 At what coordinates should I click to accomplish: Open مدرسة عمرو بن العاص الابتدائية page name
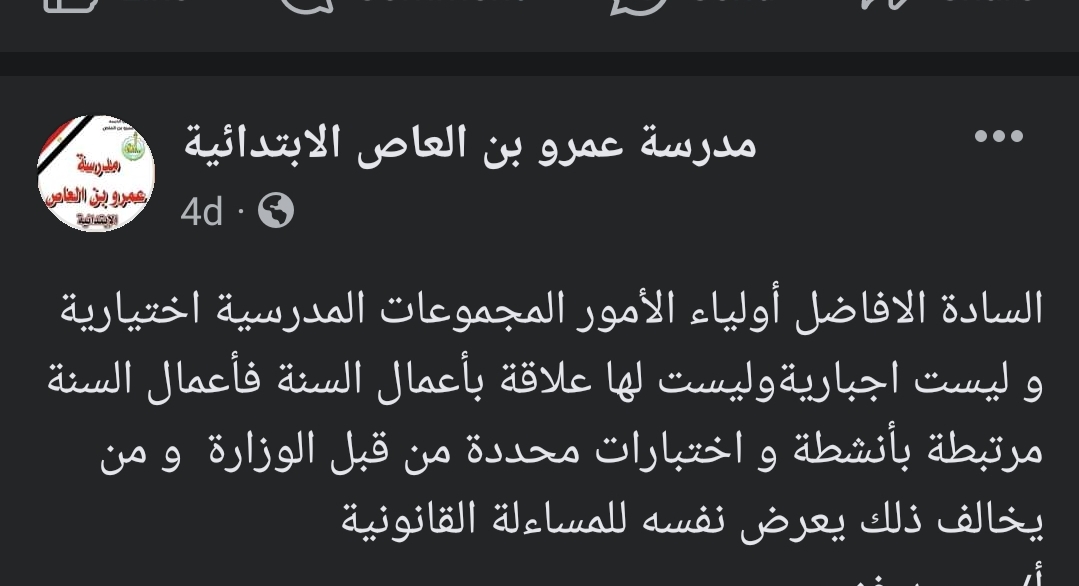pyautogui.click(x=470, y=146)
